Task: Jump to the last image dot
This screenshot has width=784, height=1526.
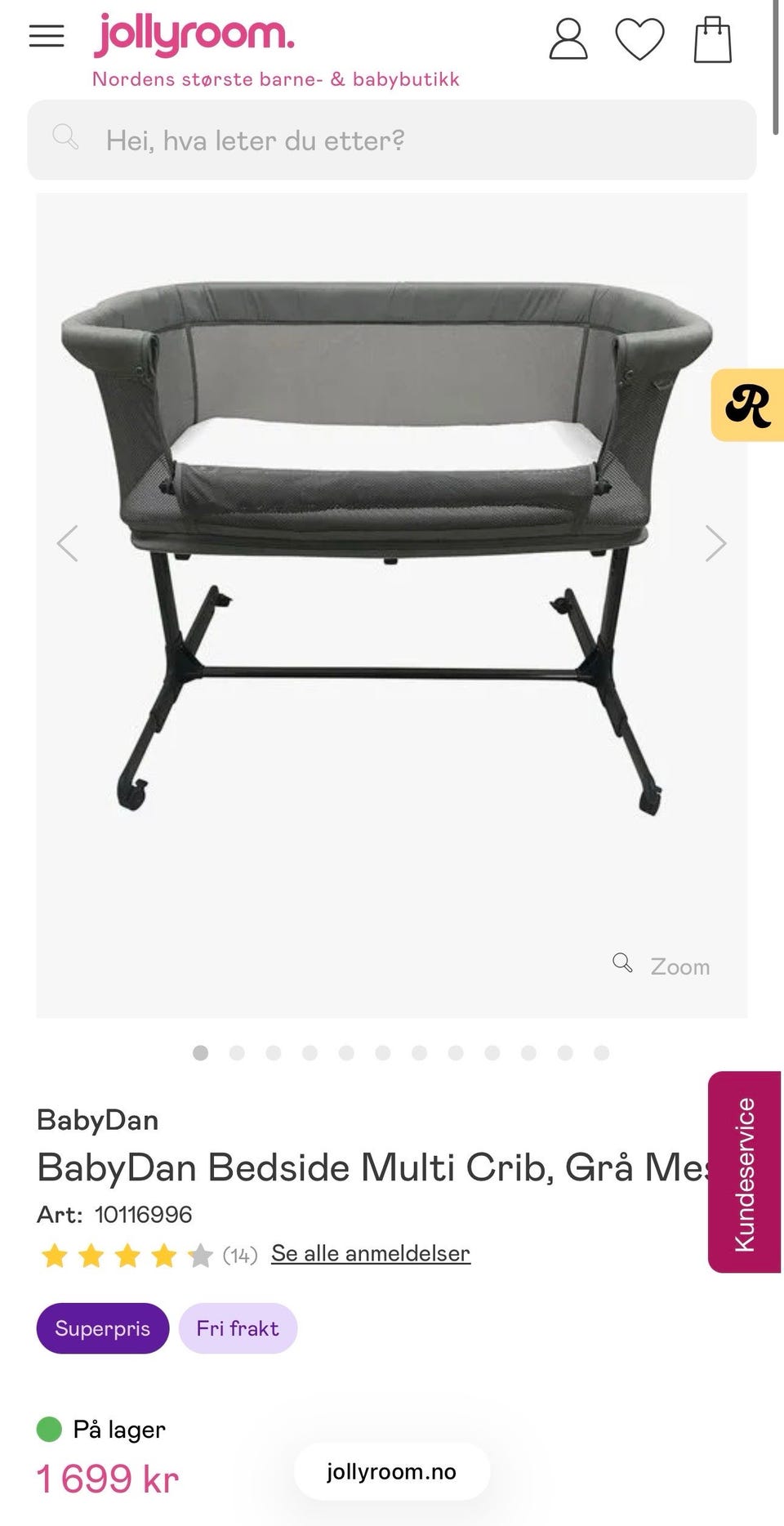Action: (602, 1053)
